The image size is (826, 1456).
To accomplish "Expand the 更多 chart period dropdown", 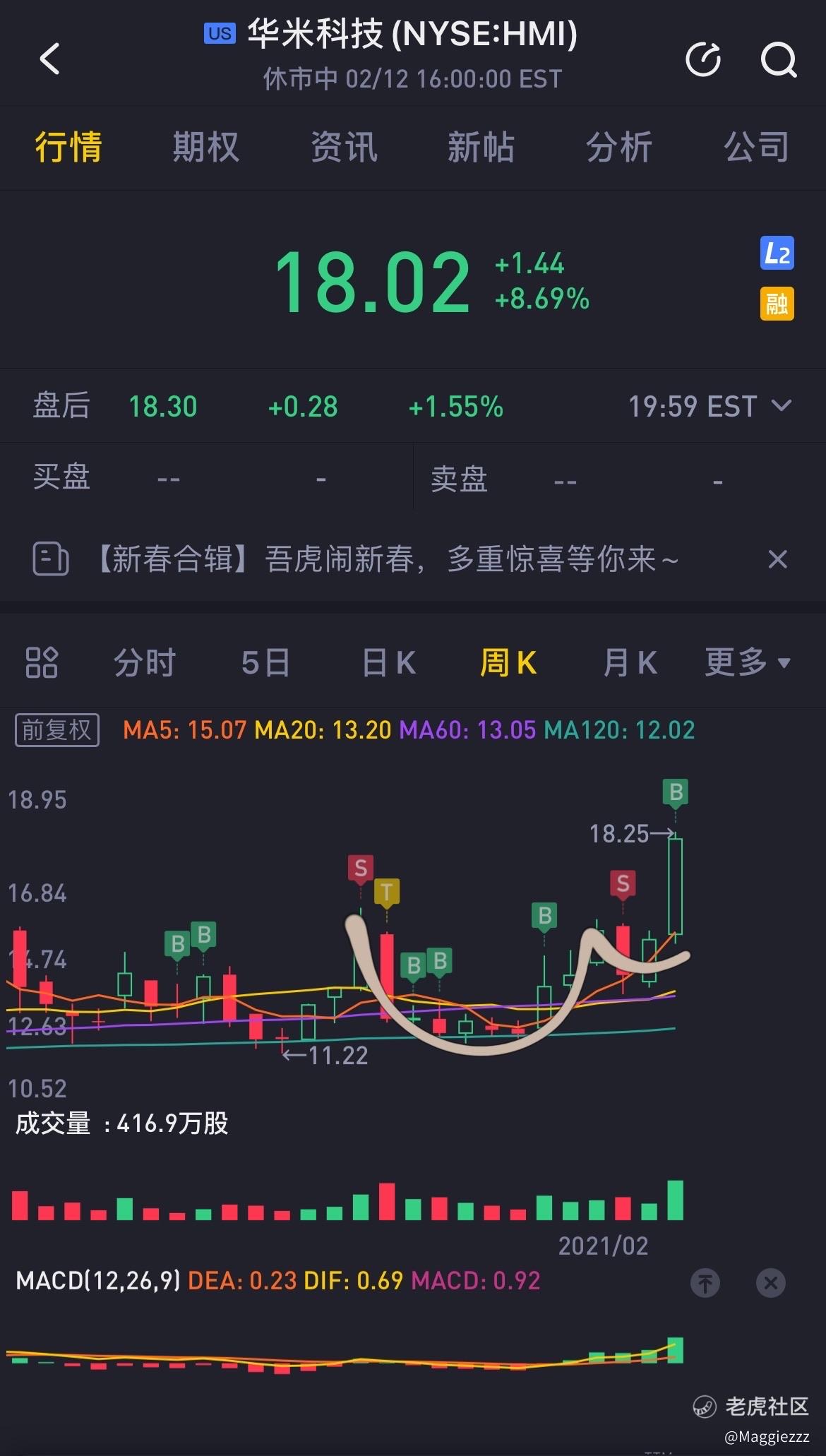I will click(x=748, y=663).
